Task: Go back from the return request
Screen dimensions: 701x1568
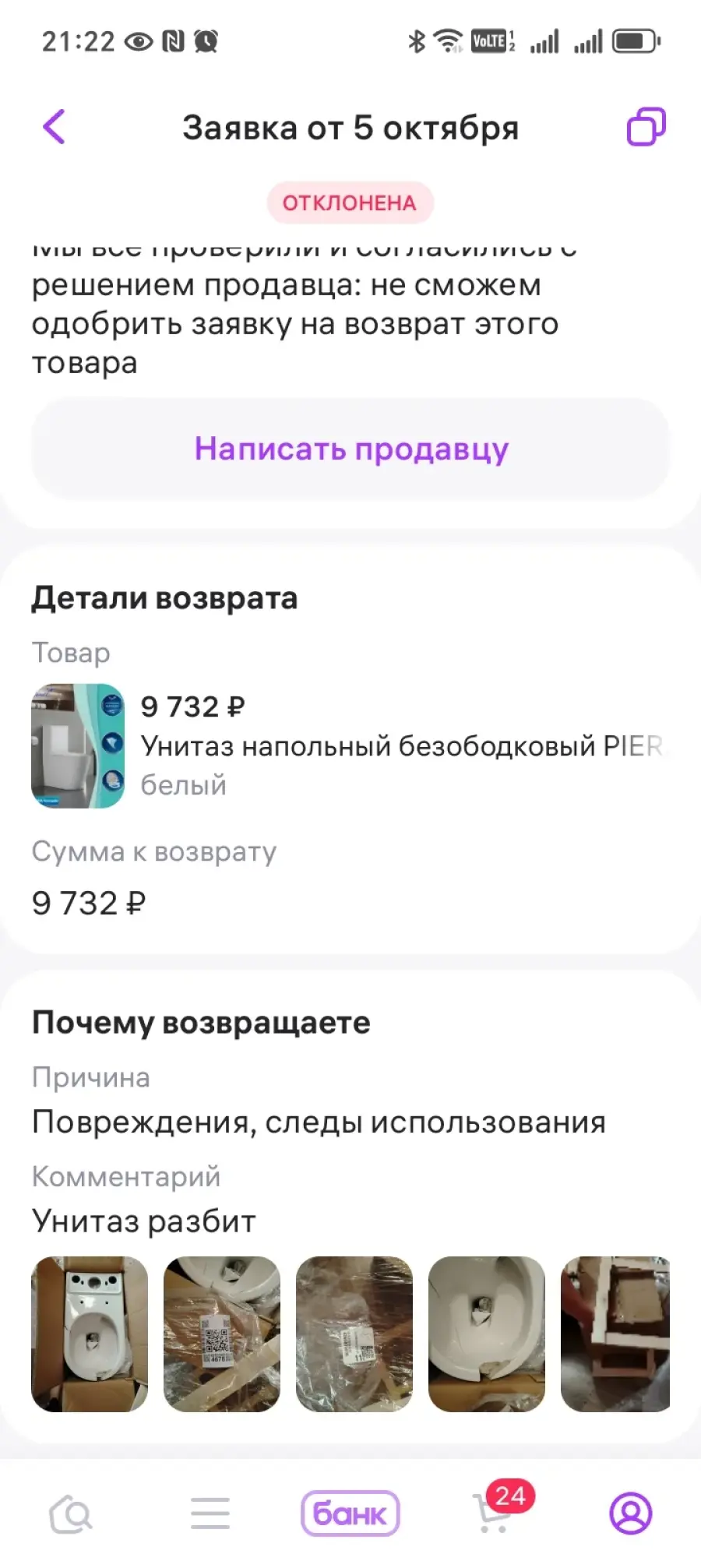Action: point(54,127)
